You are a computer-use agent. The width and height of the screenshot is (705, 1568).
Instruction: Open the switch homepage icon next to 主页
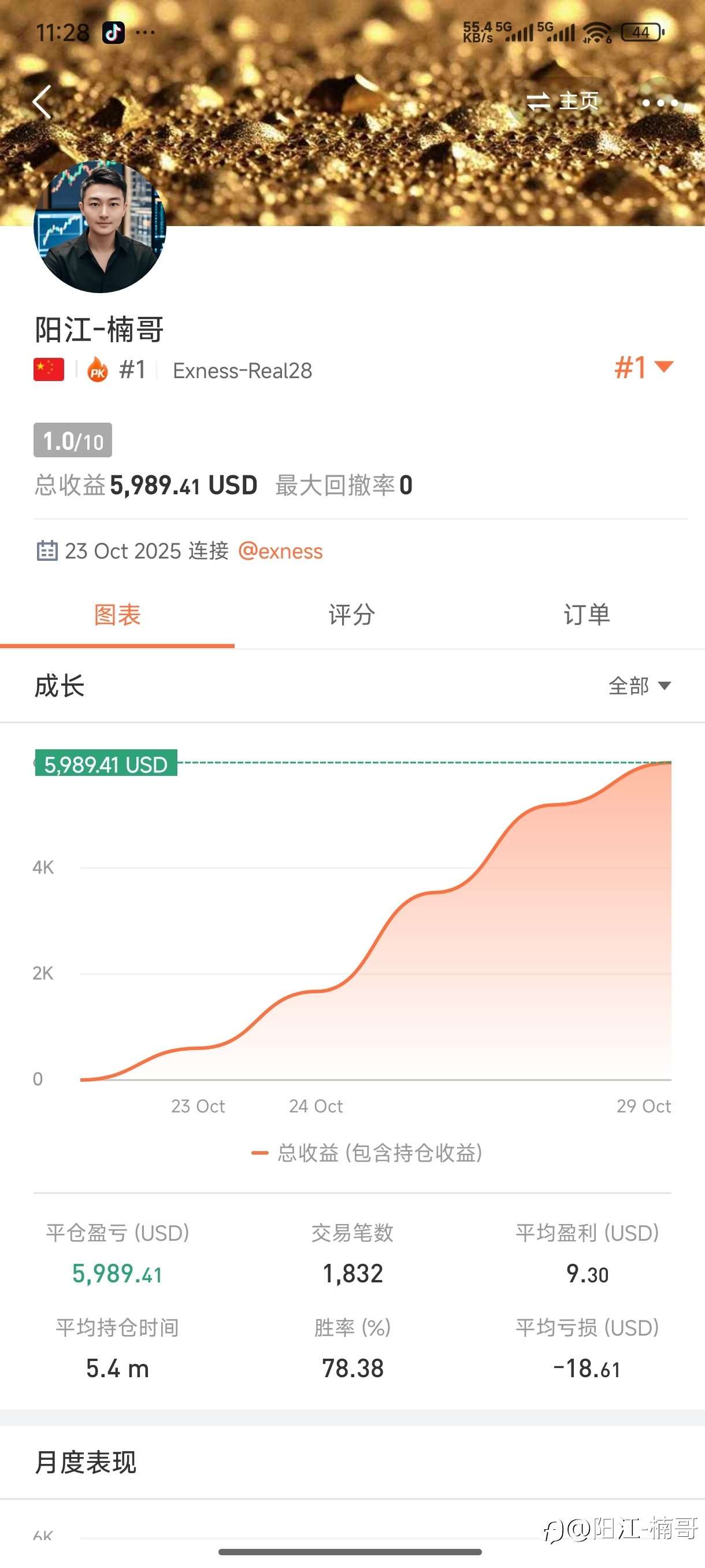click(x=540, y=102)
